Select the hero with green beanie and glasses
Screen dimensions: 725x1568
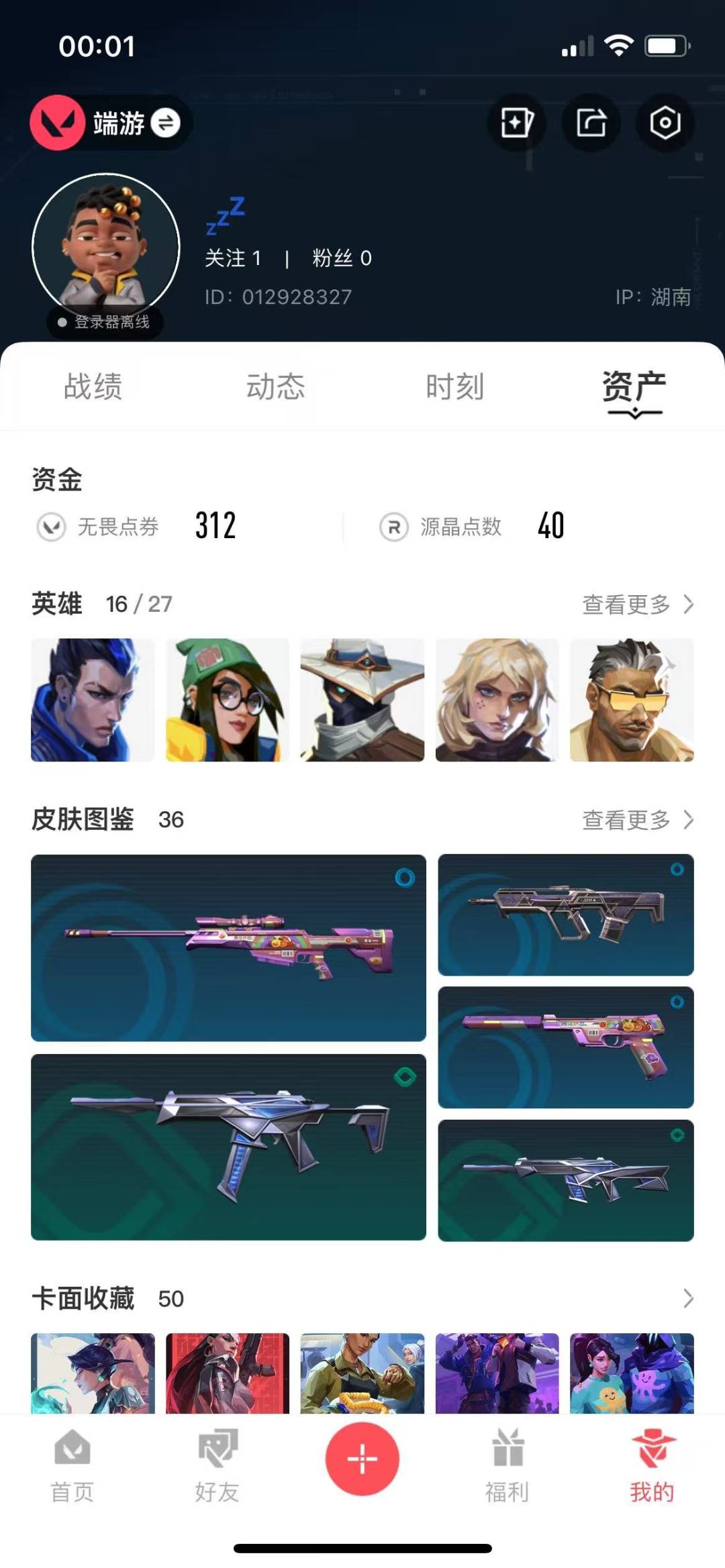tap(228, 700)
